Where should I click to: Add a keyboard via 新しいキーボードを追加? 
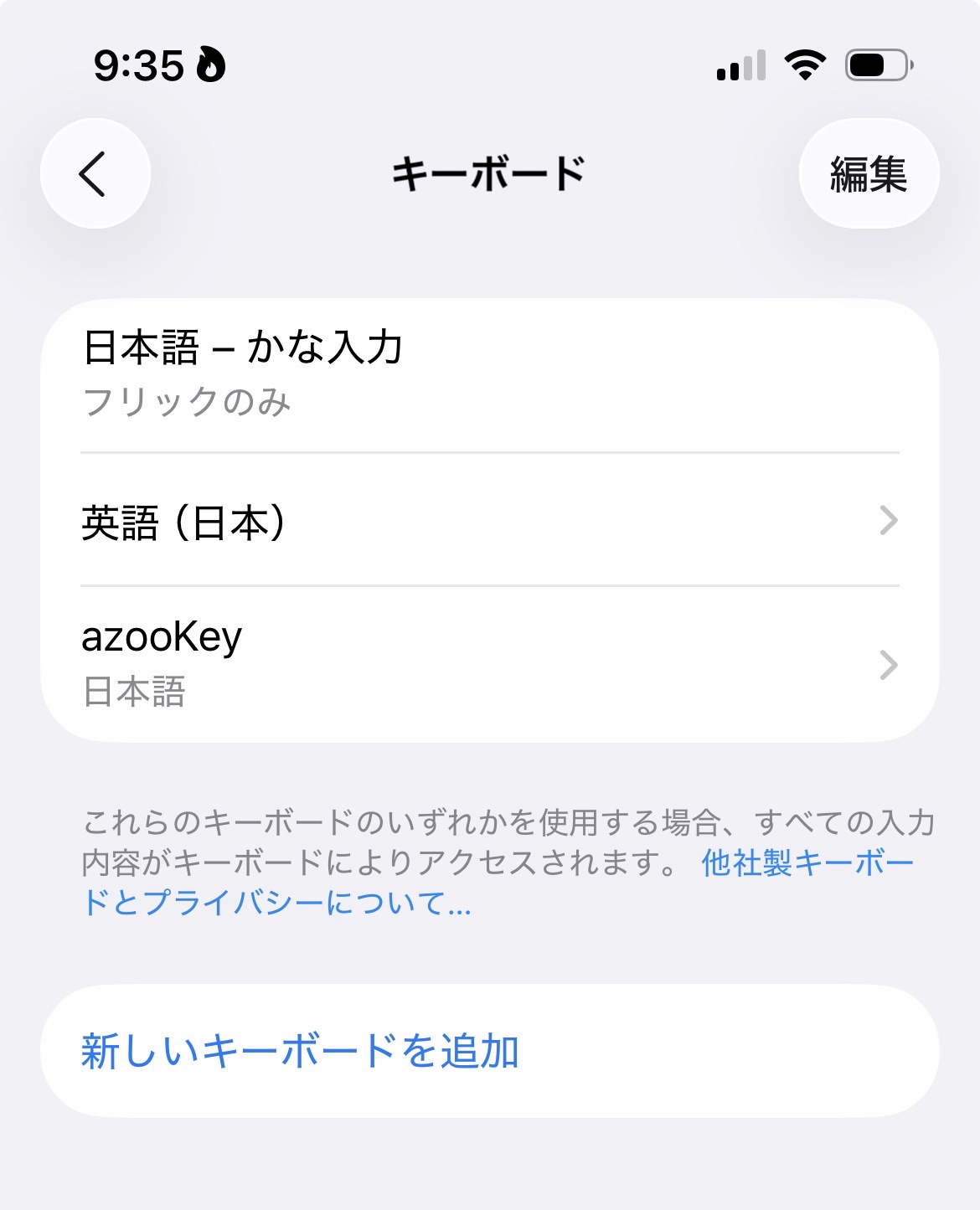tap(300, 1051)
